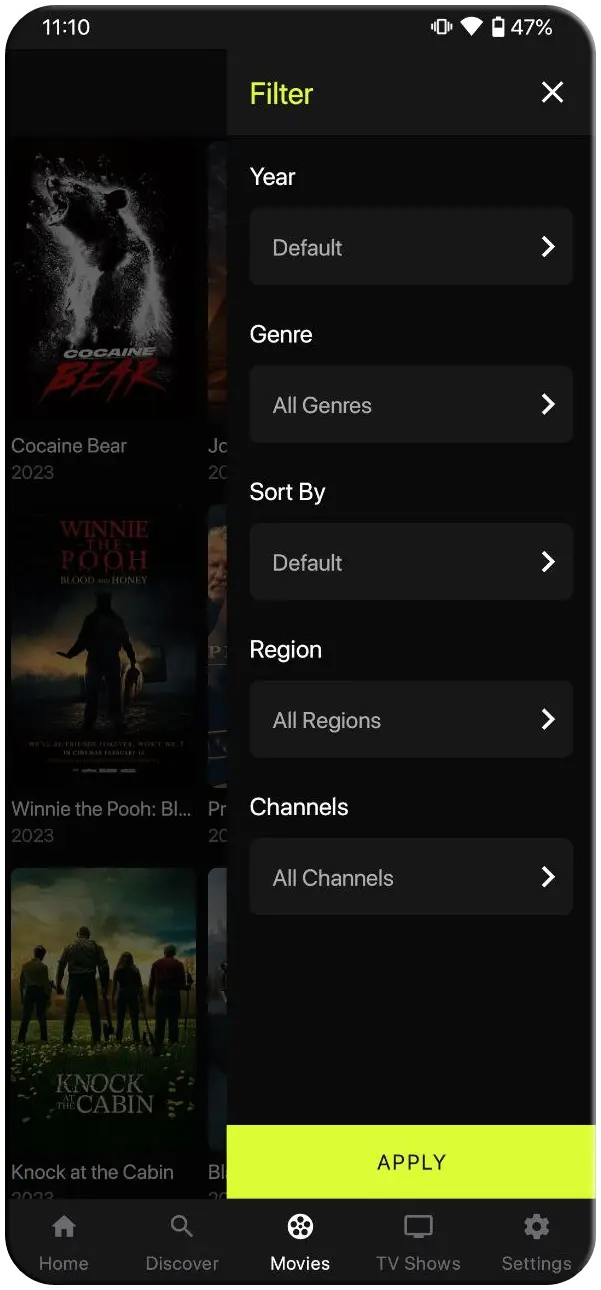Screen dimensions: 601x1290
Task: Pick a region from All Regions
Action: pos(411,720)
